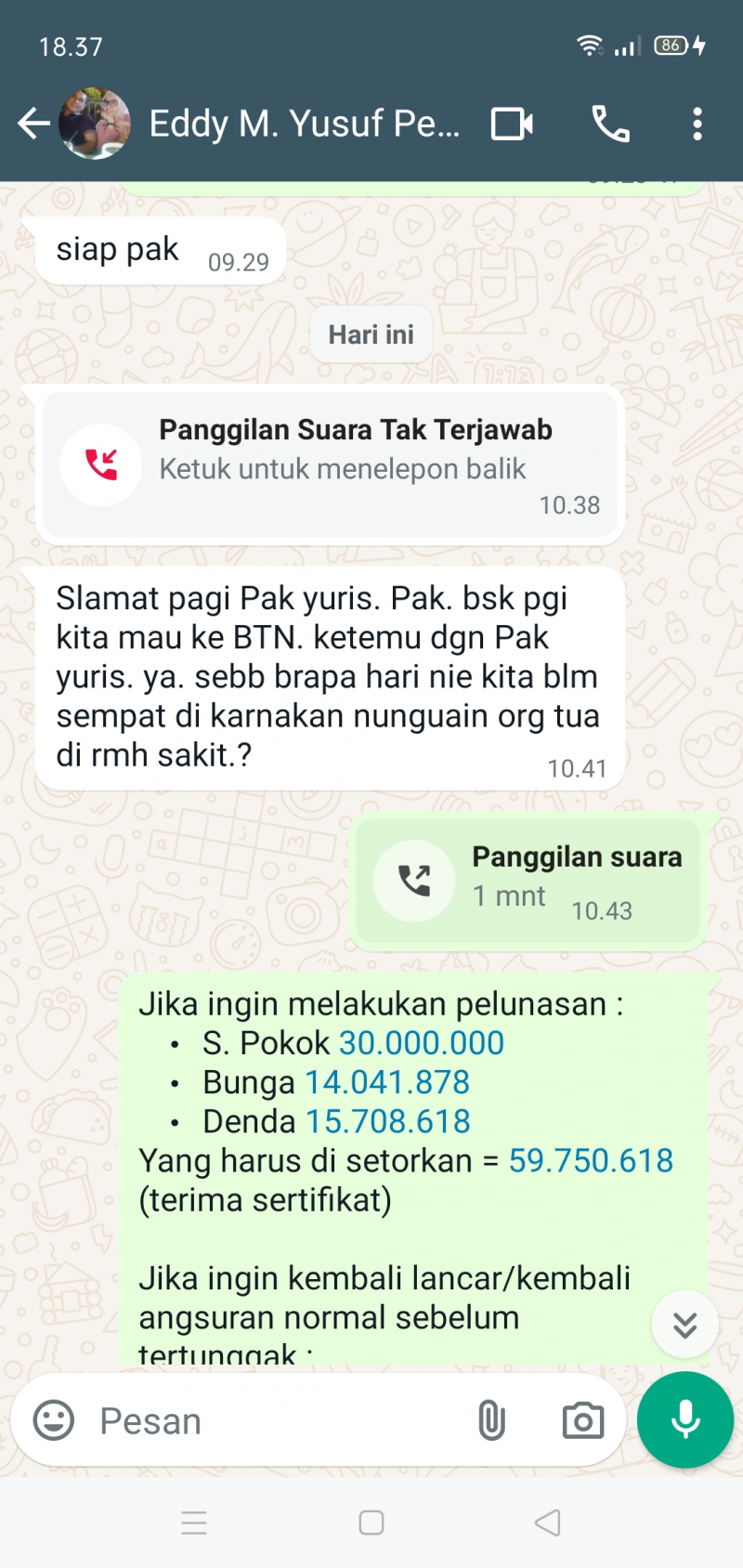
Task: Tap the linked number 30.000.000
Action: click(422, 1043)
